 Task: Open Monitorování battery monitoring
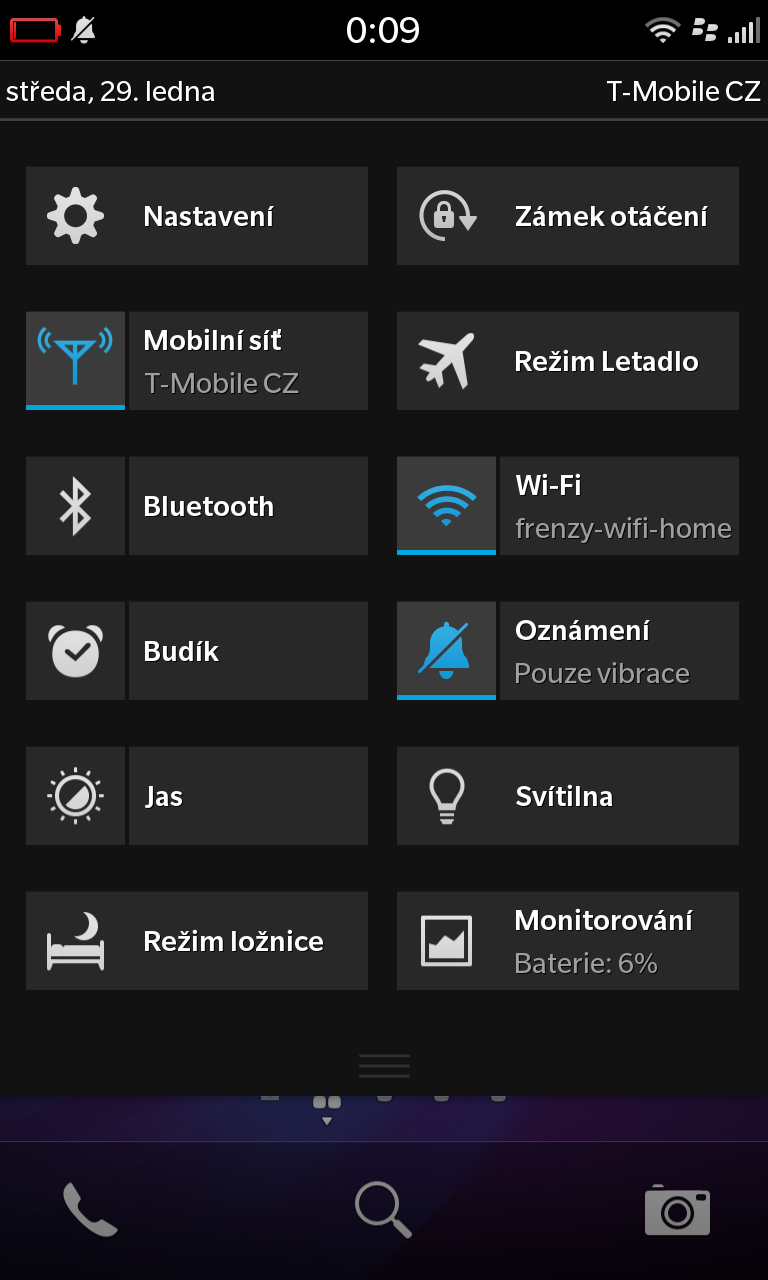tap(568, 941)
